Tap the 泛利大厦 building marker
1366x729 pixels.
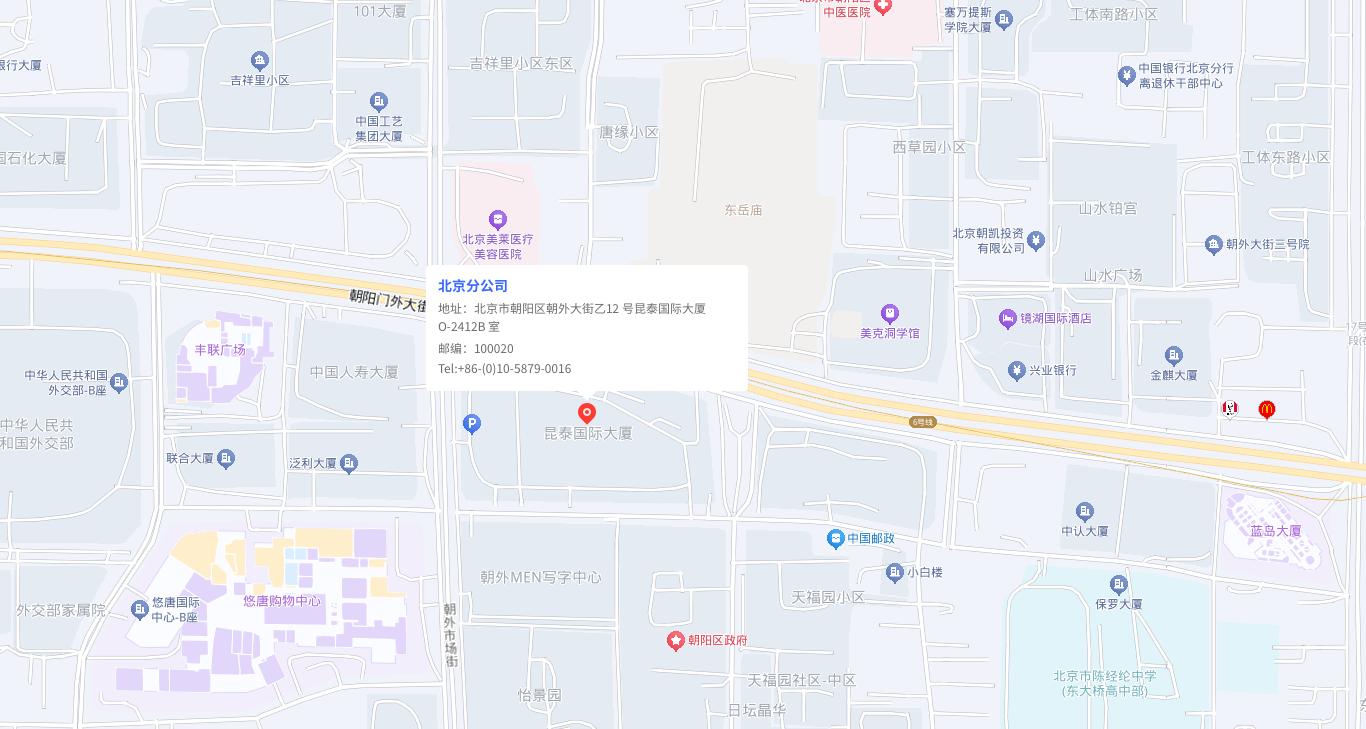coord(349,463)
